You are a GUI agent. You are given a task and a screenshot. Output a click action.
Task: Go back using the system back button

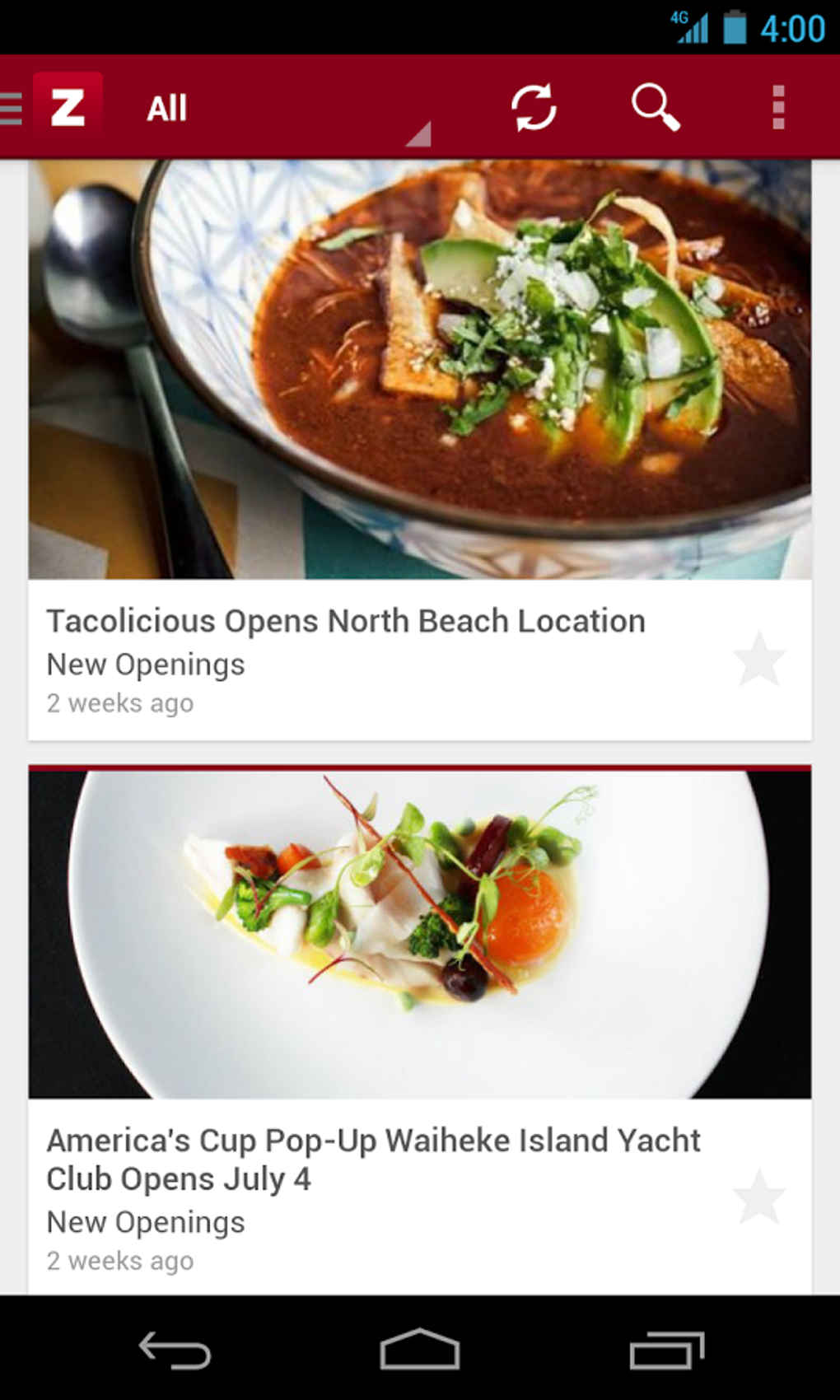click(175, 1351)
